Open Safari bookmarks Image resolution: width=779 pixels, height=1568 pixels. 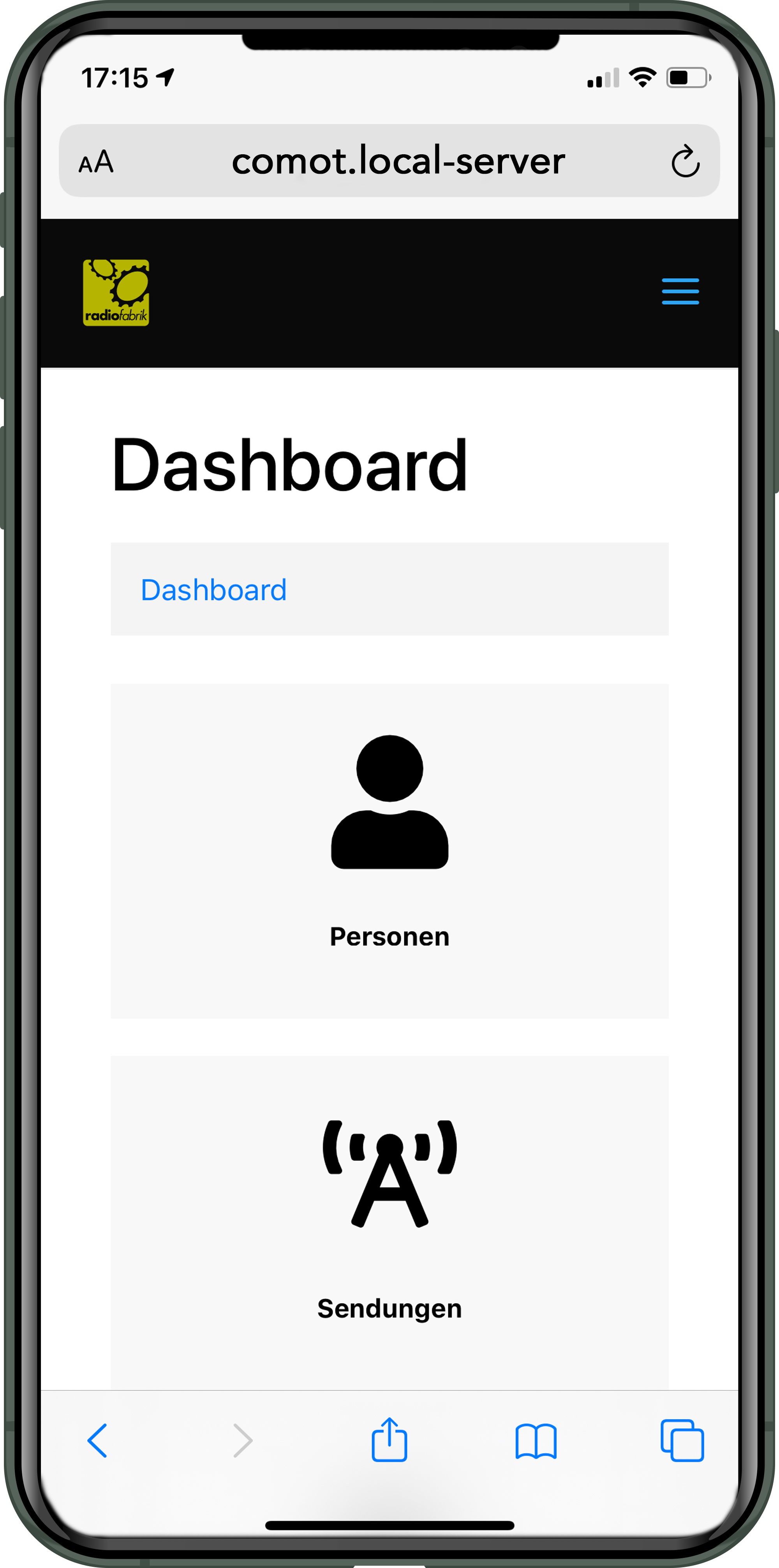536,1441
